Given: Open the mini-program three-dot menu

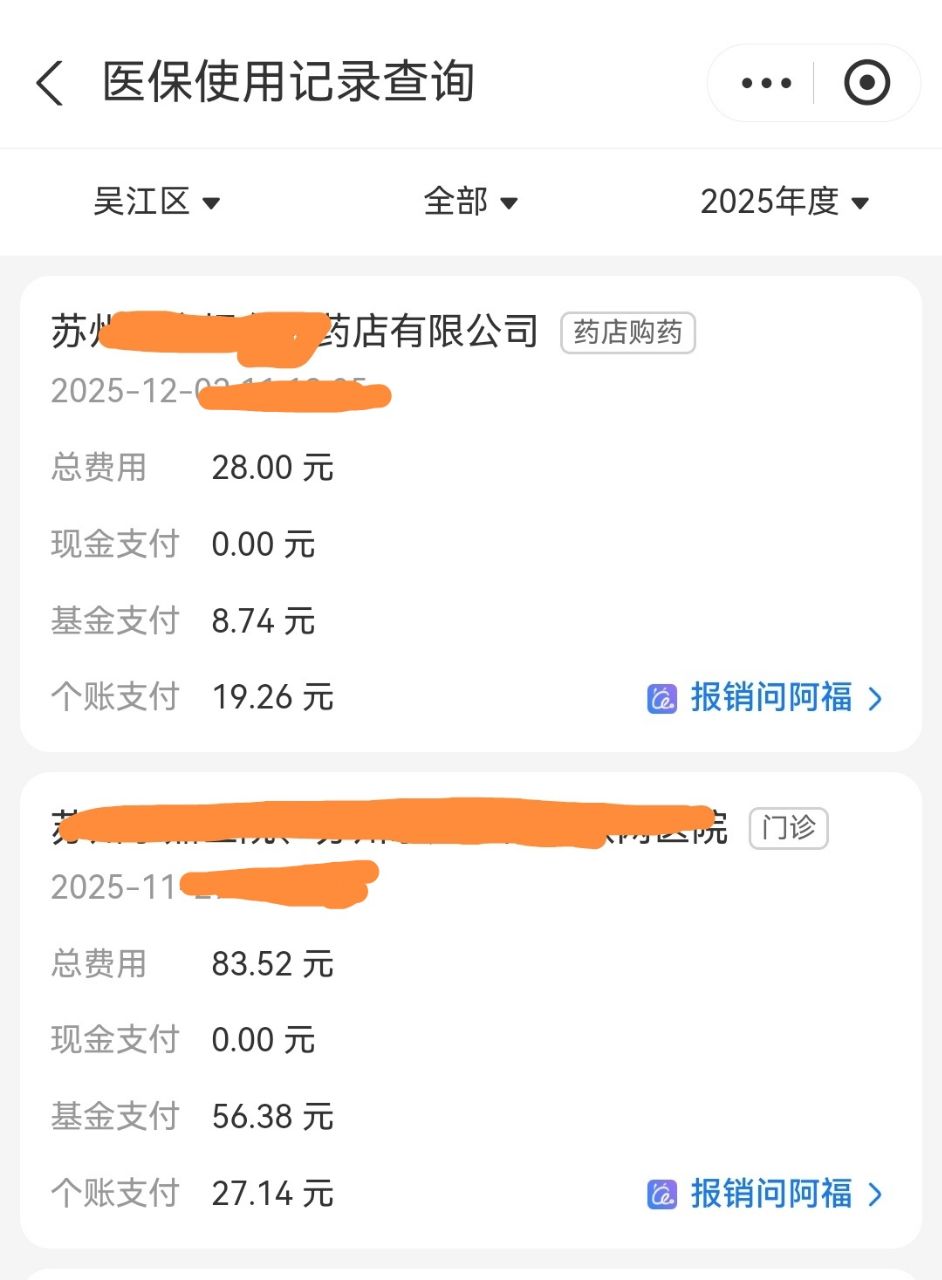Looking at the screenshot, I should point(766,83).
